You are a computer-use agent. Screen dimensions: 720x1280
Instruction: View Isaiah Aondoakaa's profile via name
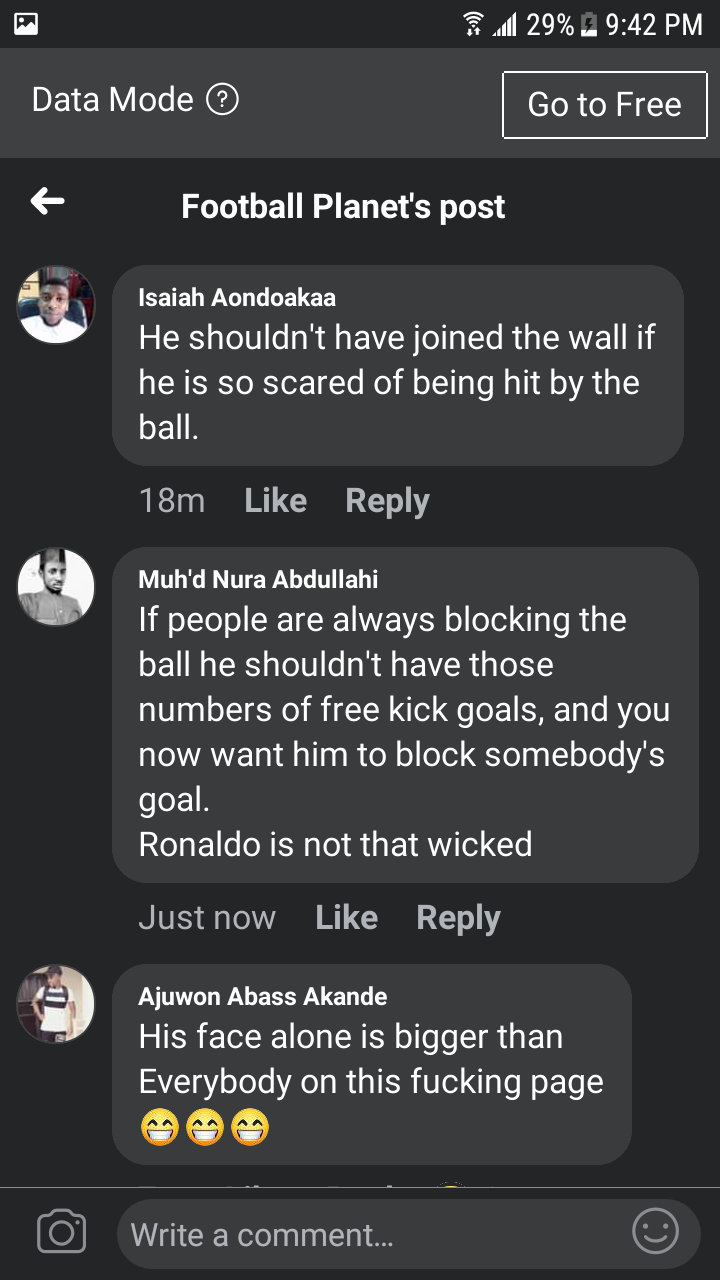236,297
